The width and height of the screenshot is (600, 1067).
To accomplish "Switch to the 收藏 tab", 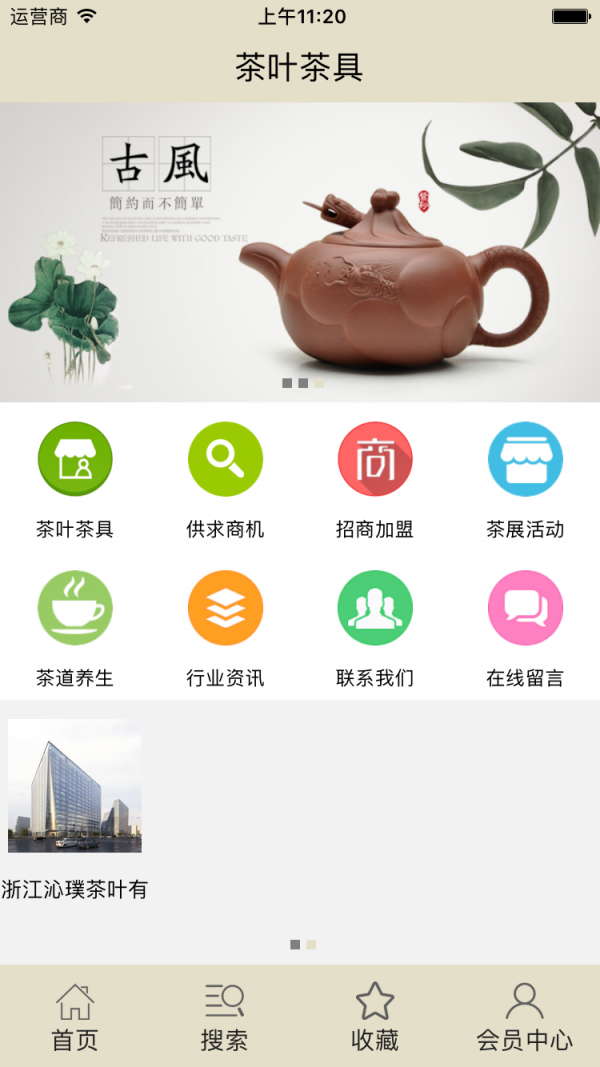I will click(375, 1016).
